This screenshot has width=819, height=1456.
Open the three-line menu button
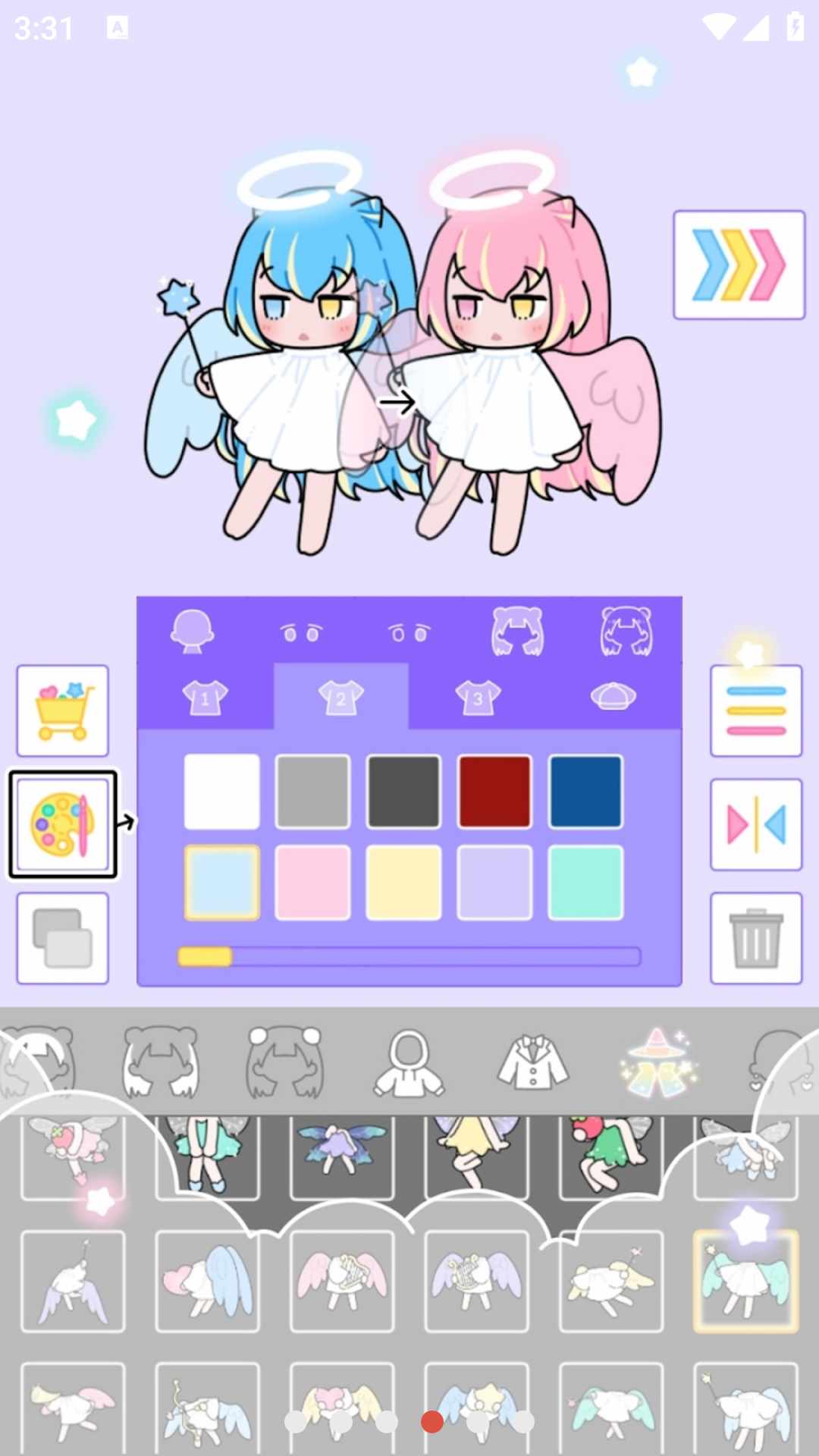[756, 711]
